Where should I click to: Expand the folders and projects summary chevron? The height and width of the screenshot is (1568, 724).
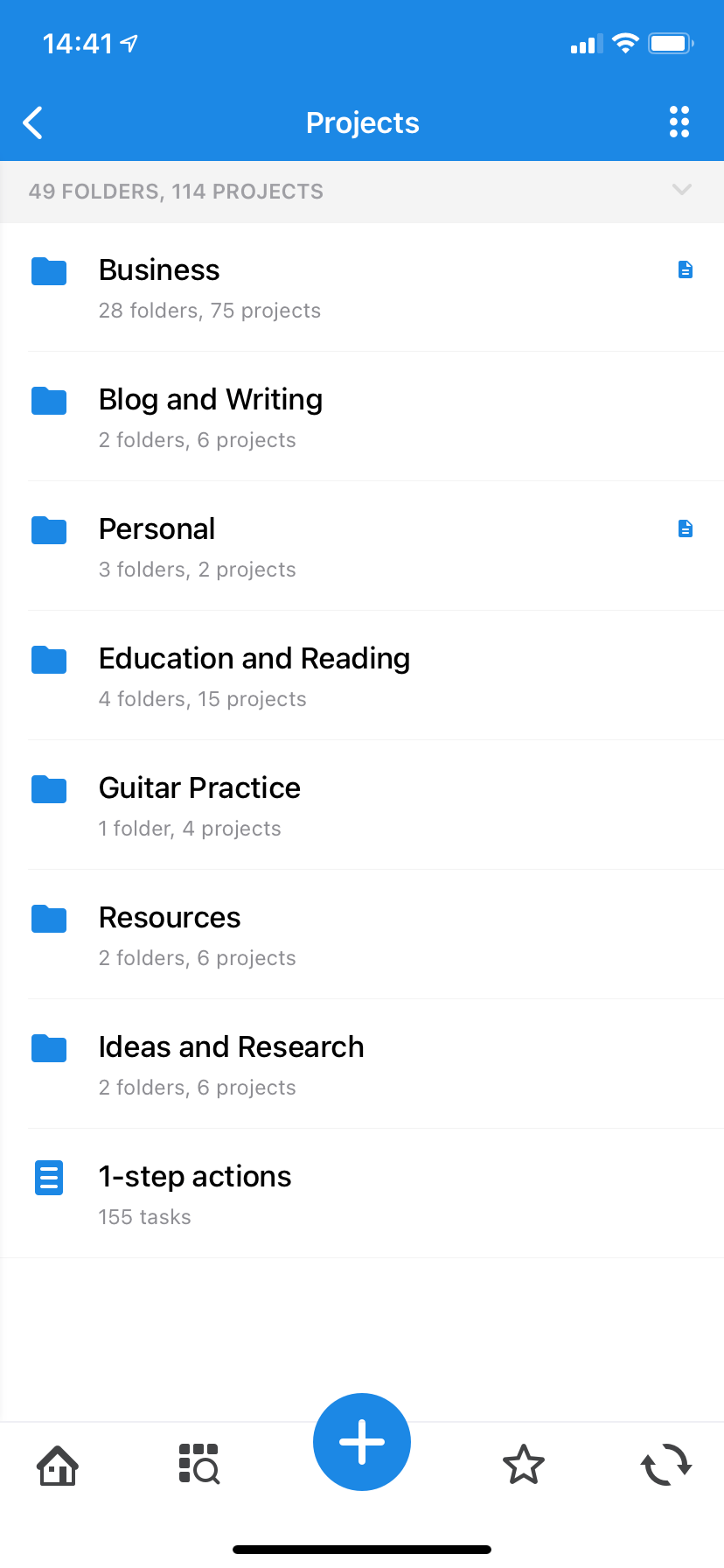tap(681, 190)
